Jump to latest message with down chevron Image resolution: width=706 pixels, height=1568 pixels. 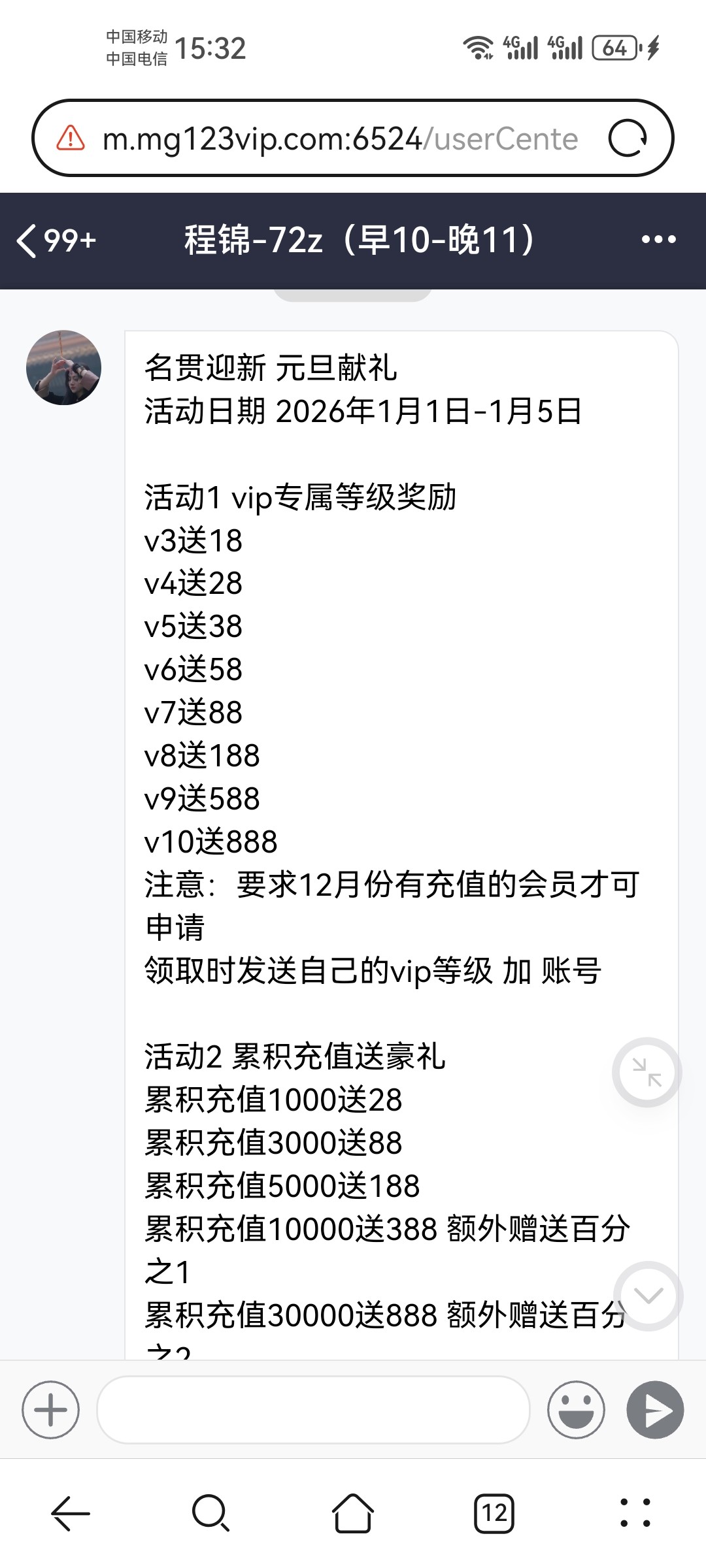tap(648, 1296)
